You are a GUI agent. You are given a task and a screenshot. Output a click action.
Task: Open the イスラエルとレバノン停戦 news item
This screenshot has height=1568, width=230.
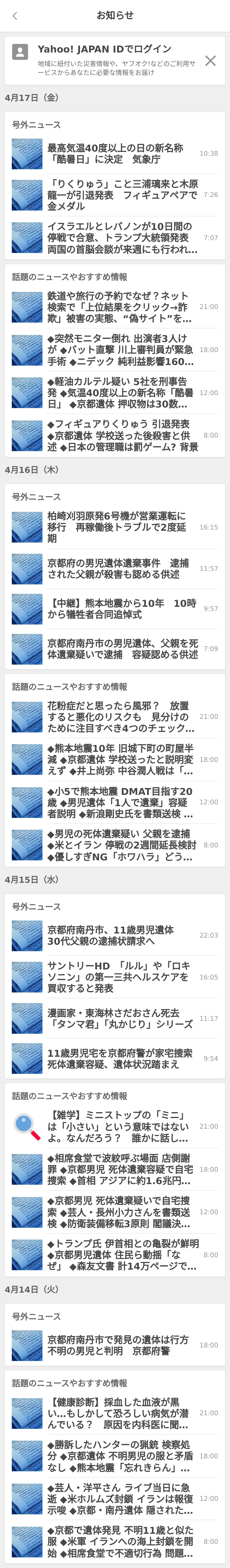[115, 237]
